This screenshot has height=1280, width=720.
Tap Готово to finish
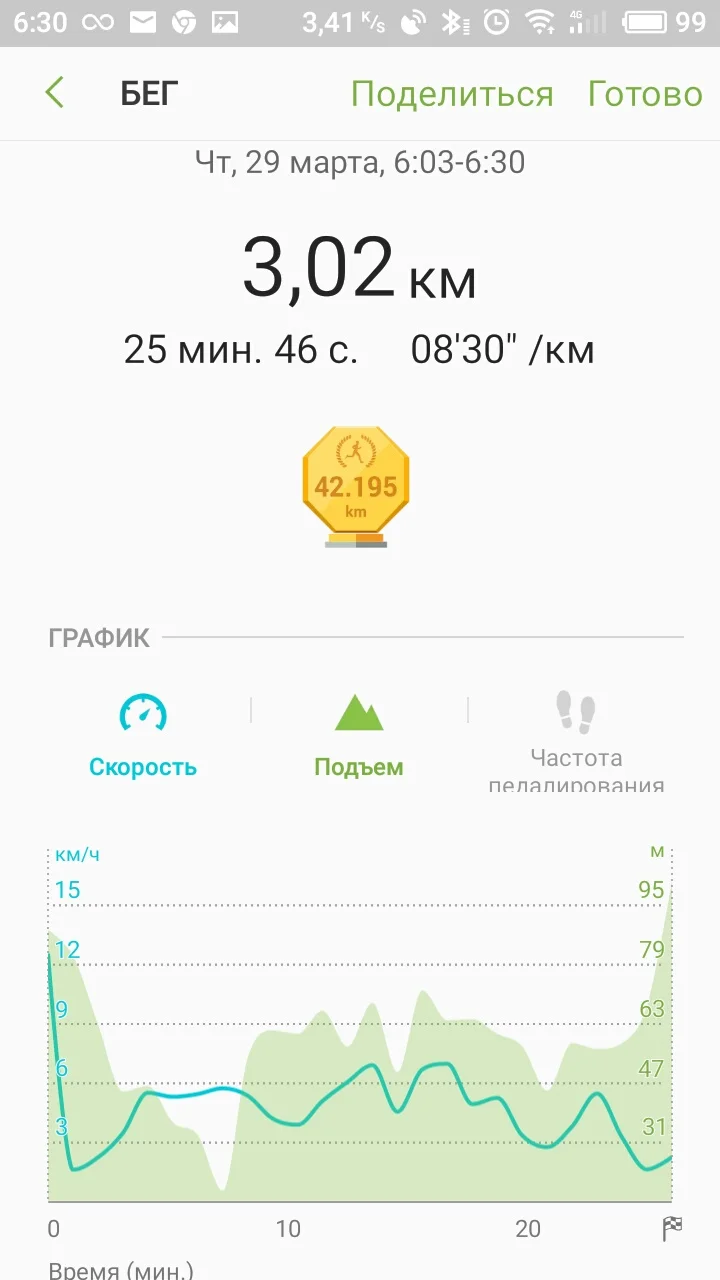click(x=645, y=94)
